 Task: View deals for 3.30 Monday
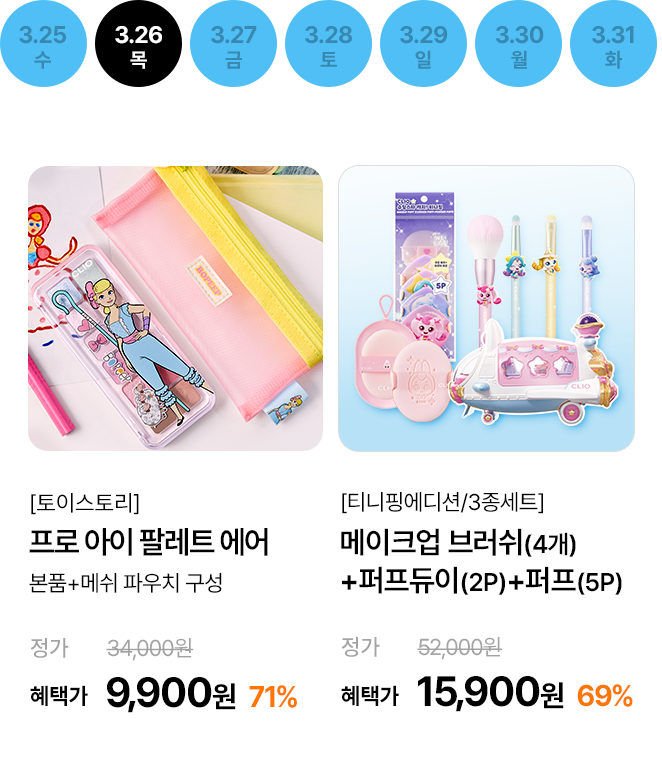[518, 45]
